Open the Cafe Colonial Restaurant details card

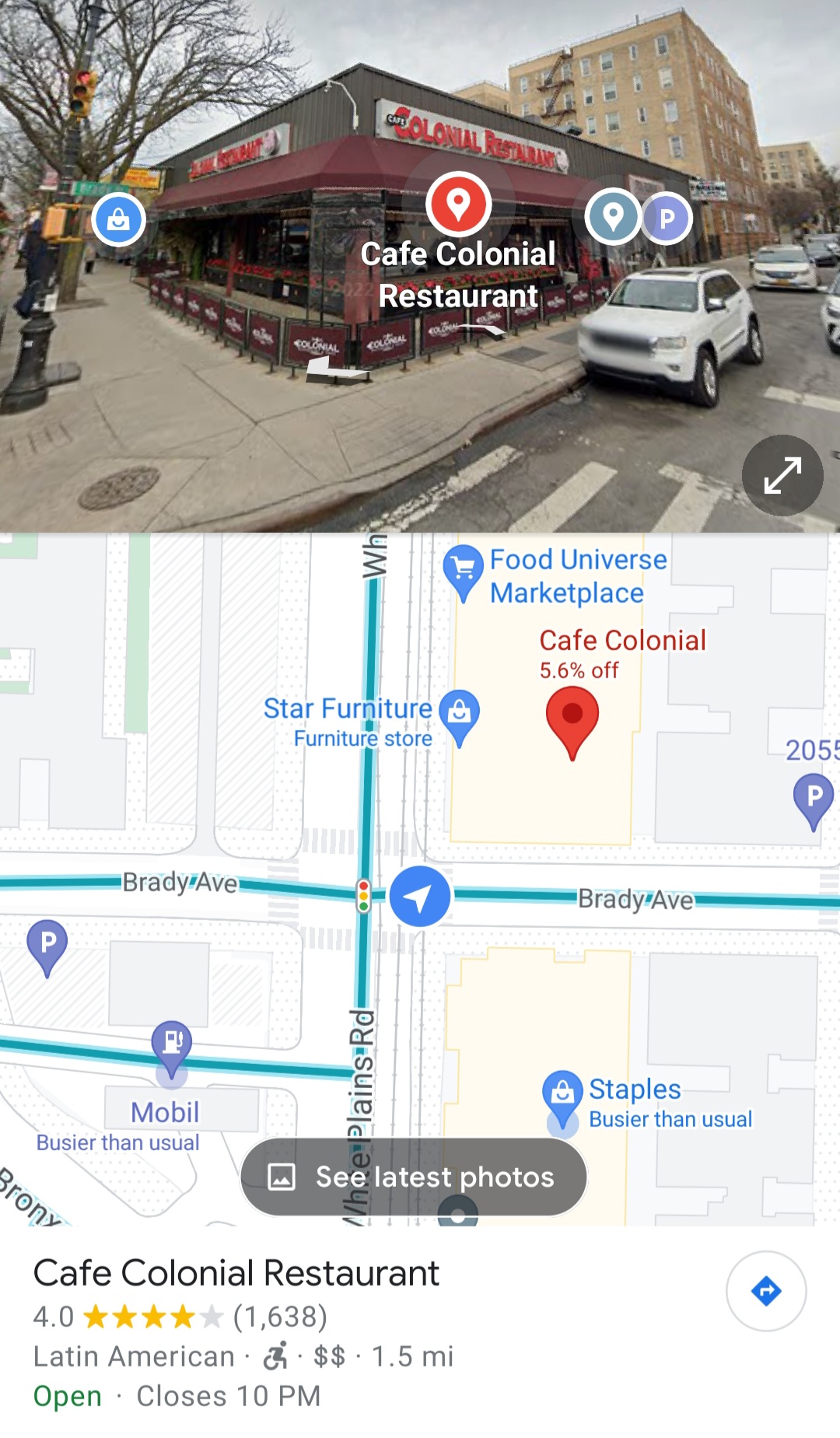click(236, 1274)
